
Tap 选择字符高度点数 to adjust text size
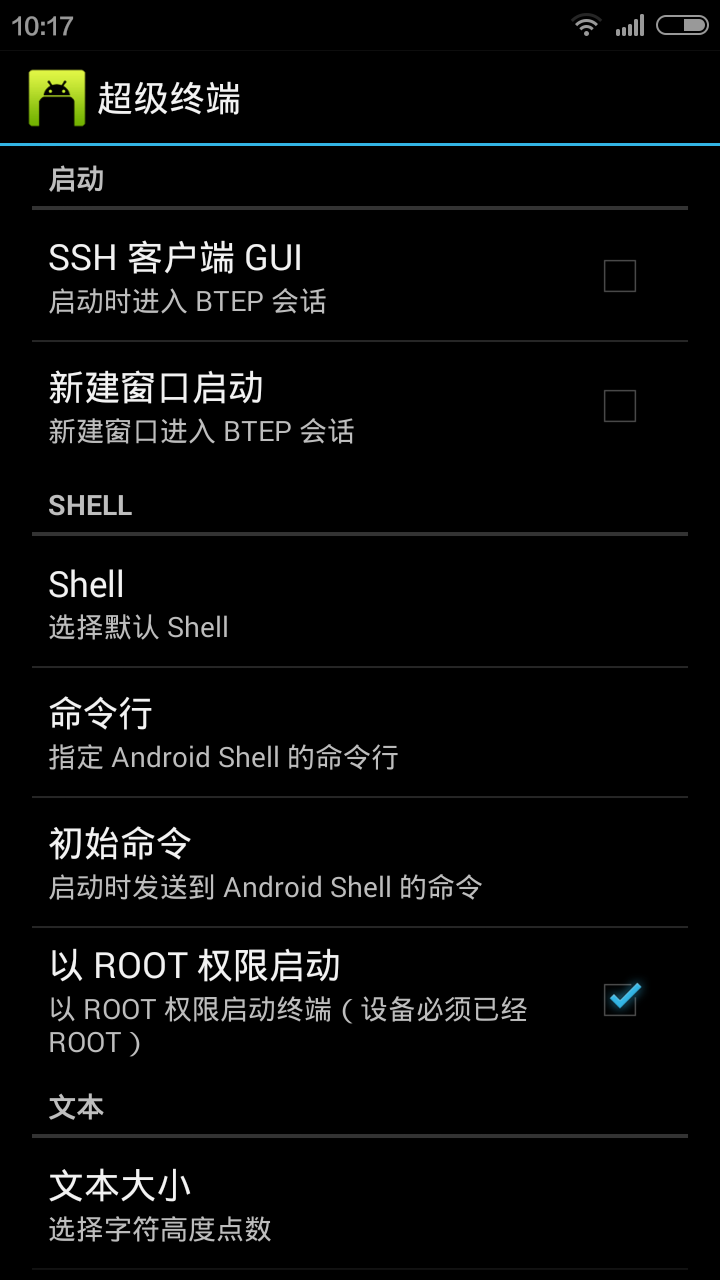coord(158,1231)
